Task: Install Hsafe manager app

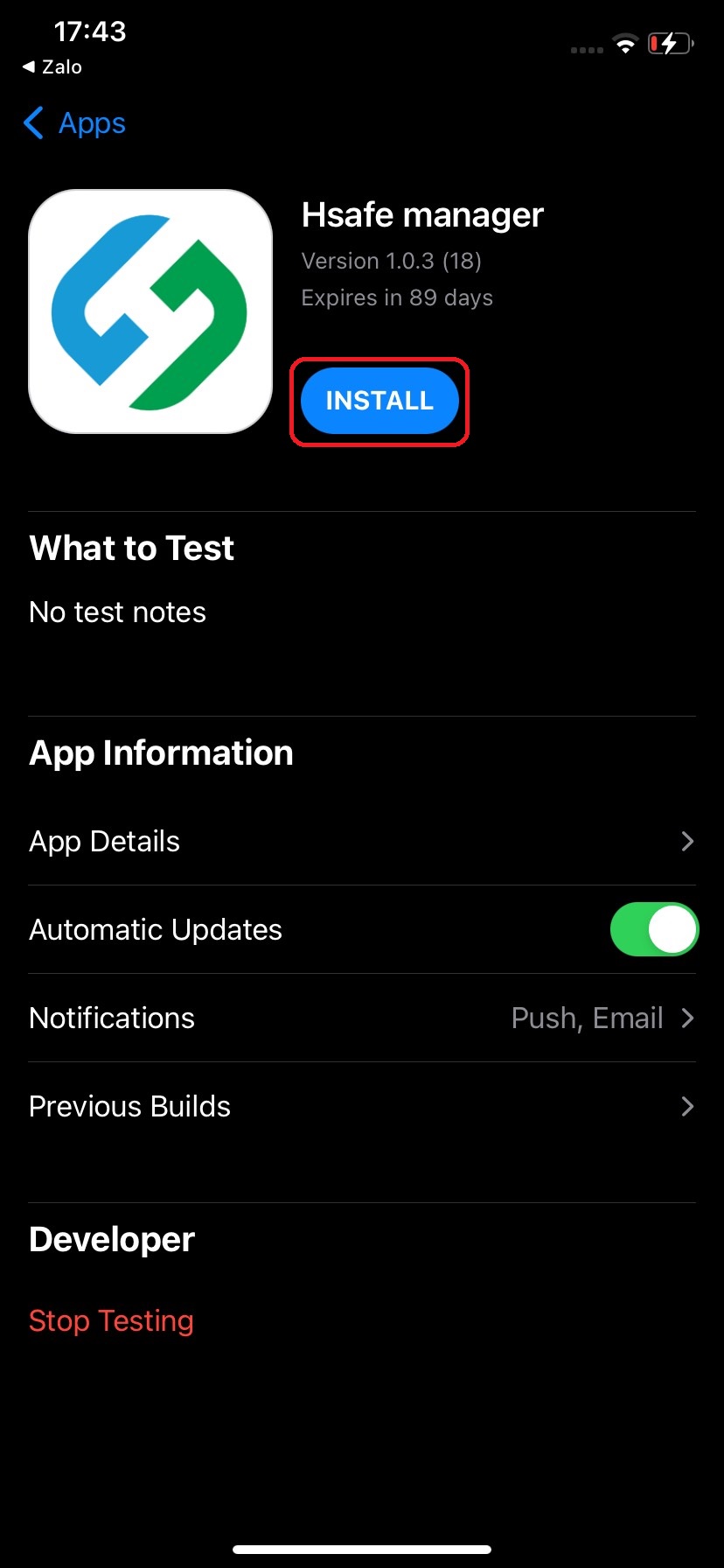Action: pyautogui.click(x=379, y=401)
